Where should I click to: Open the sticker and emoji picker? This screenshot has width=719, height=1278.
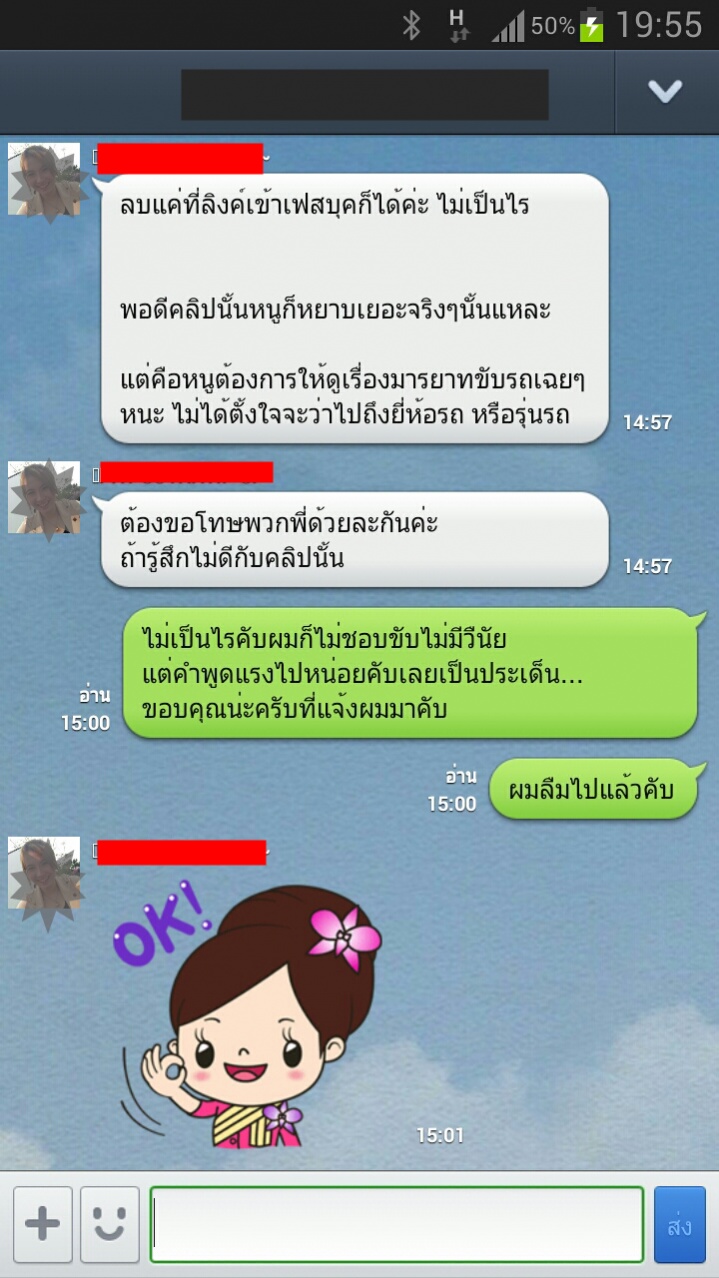(110, 1225)
